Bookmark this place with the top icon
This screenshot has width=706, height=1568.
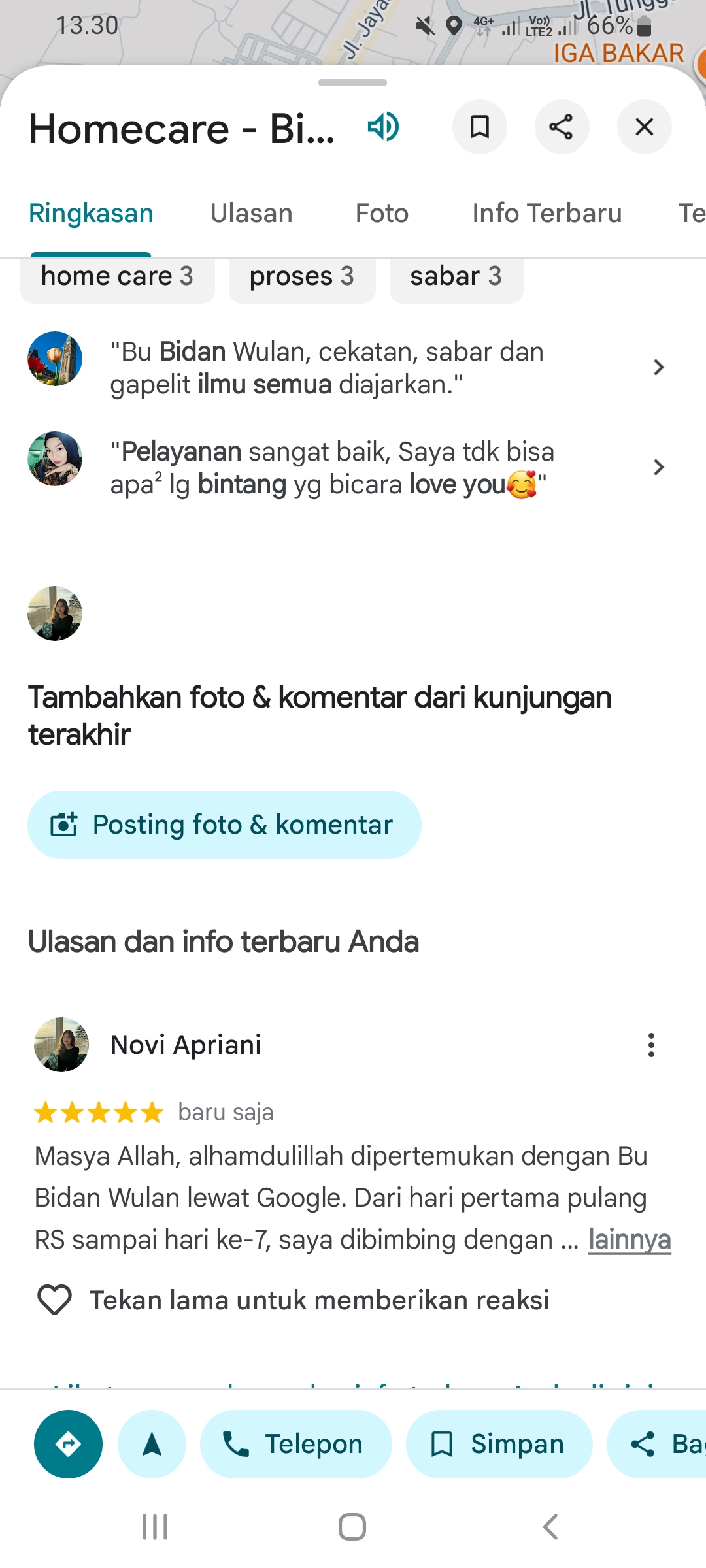click(480, 127)
